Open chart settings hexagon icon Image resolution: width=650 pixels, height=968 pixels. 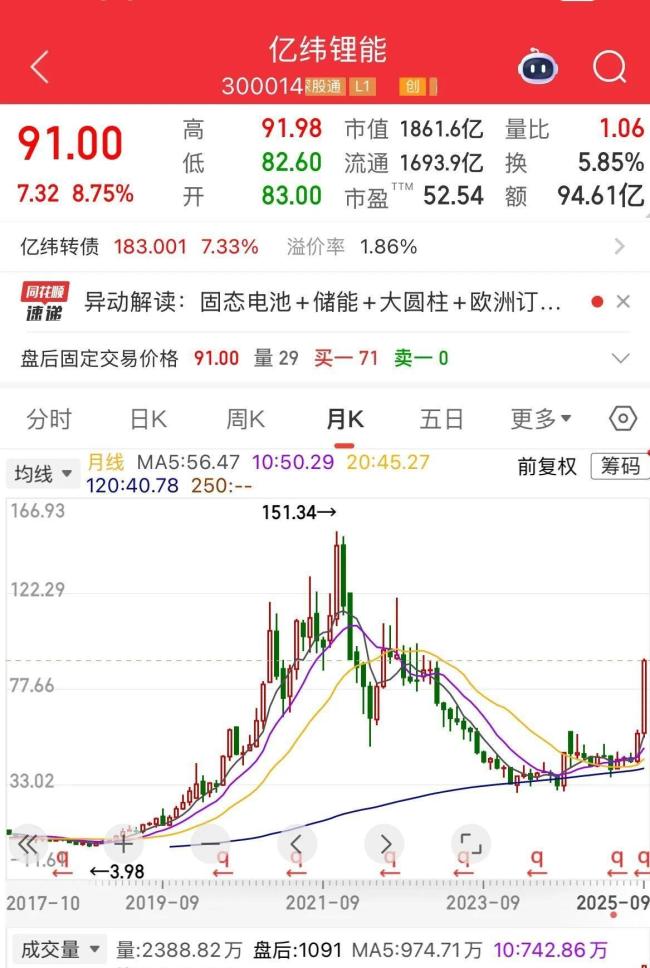pyautogui.click(x=622, y=419)
